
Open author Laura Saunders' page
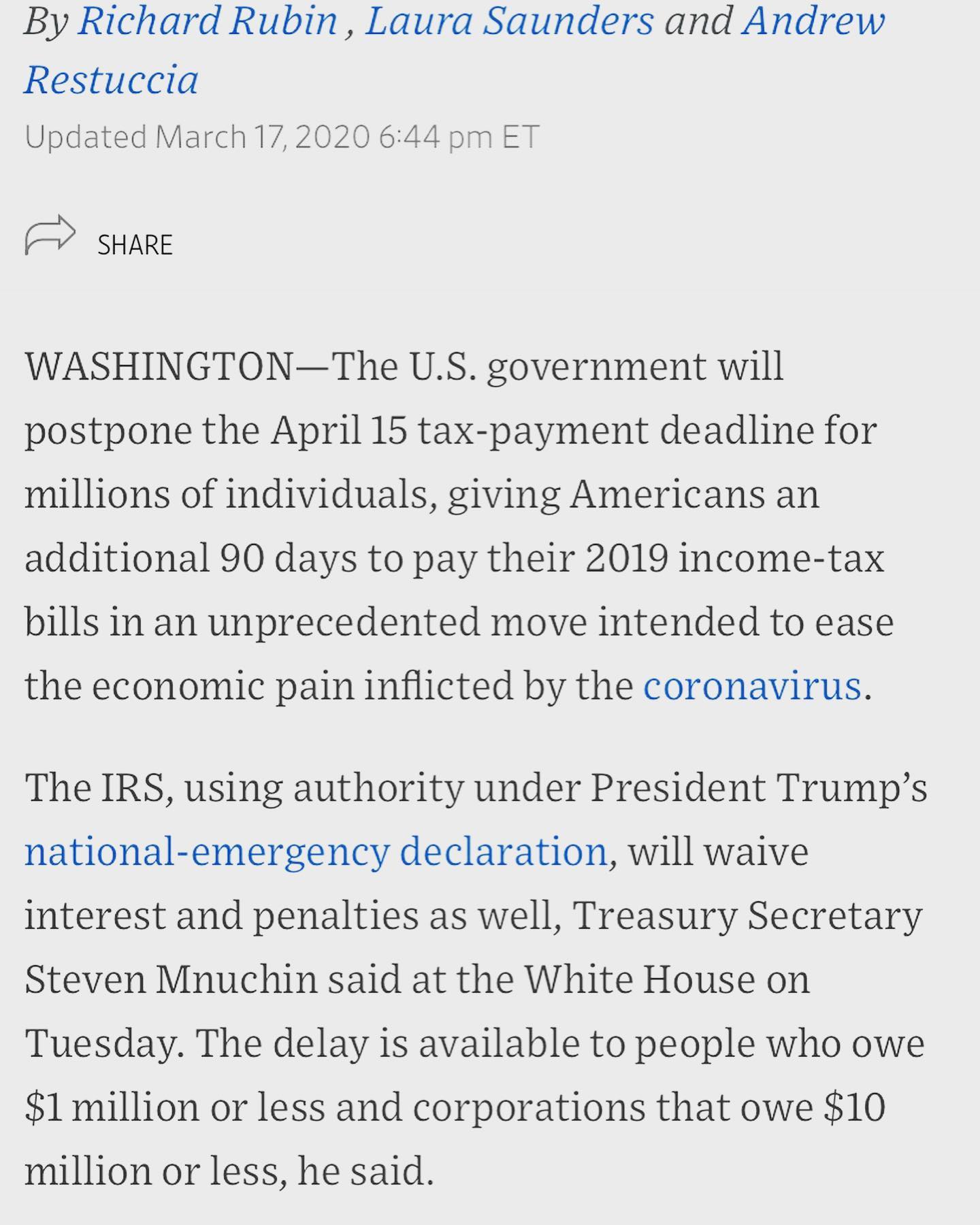(509, 20)
